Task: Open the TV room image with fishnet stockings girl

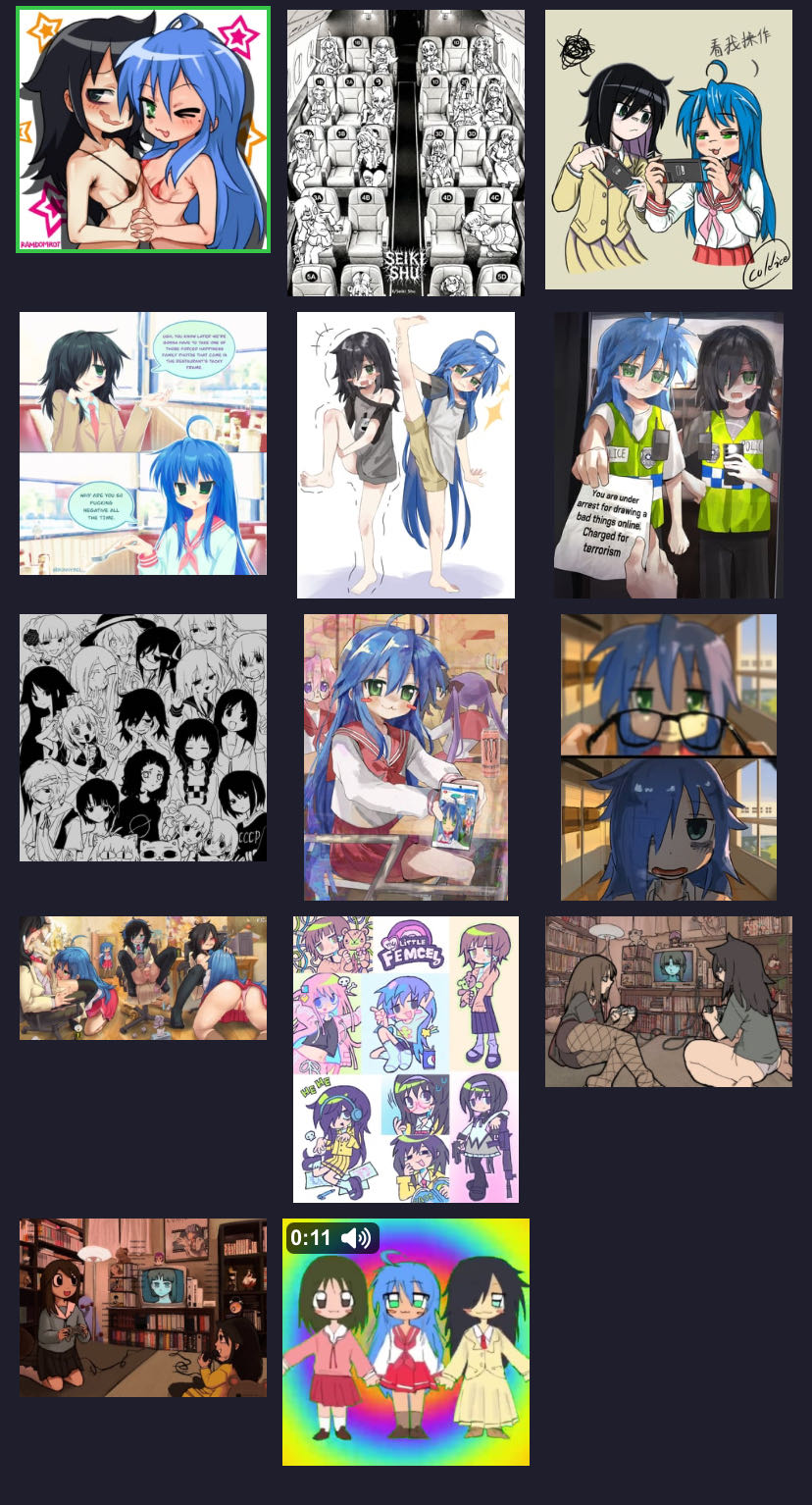Action: click(669, 1002)
